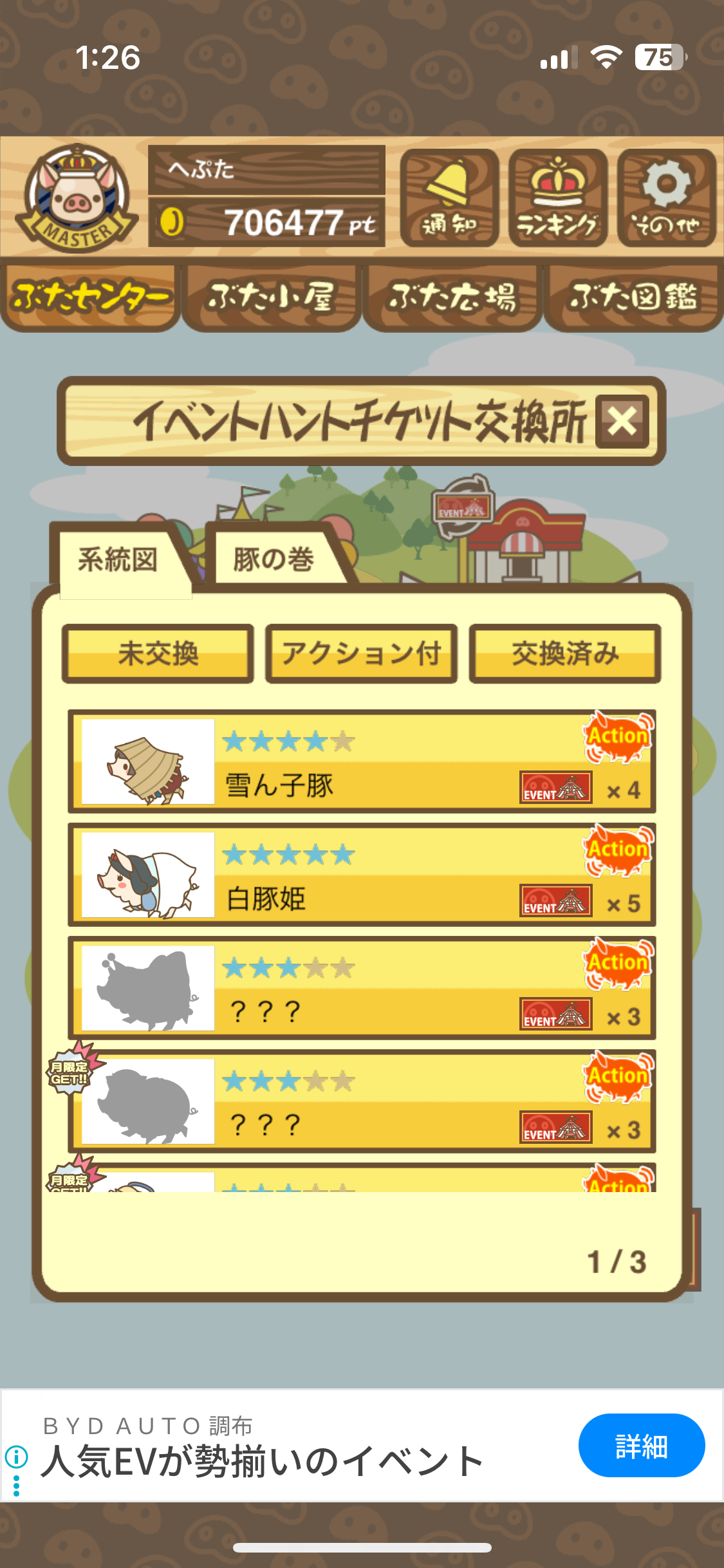This screenshot has height=1568, width=724.
Task: Select the 雪ん子豚 exchange row
Action: [x=362, y=761]
